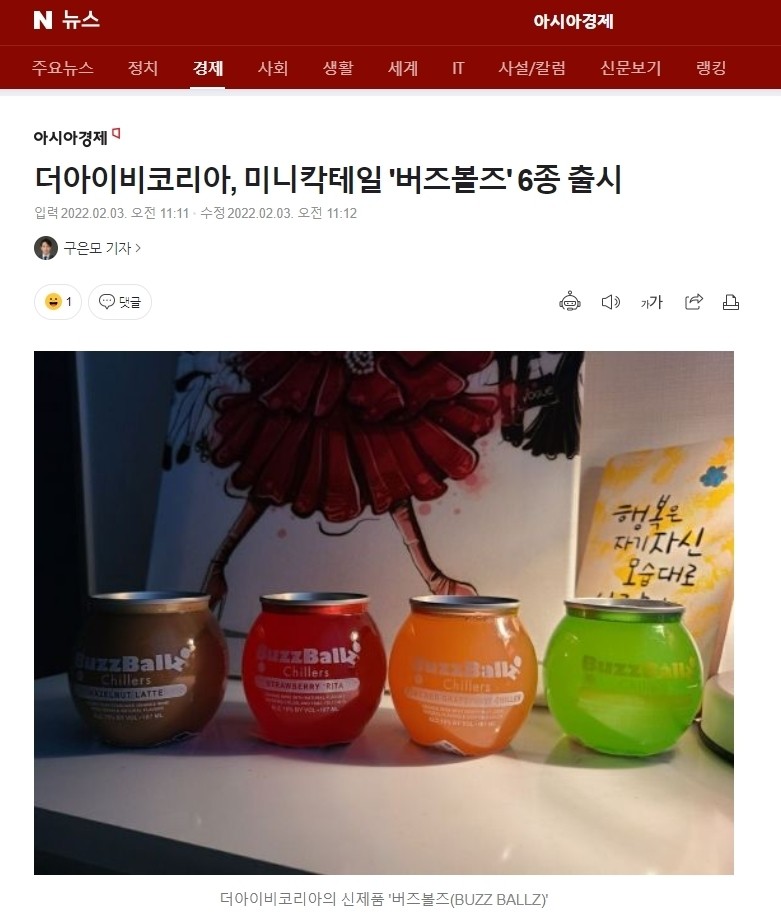Select the 사회 tab

pos(273,68)
